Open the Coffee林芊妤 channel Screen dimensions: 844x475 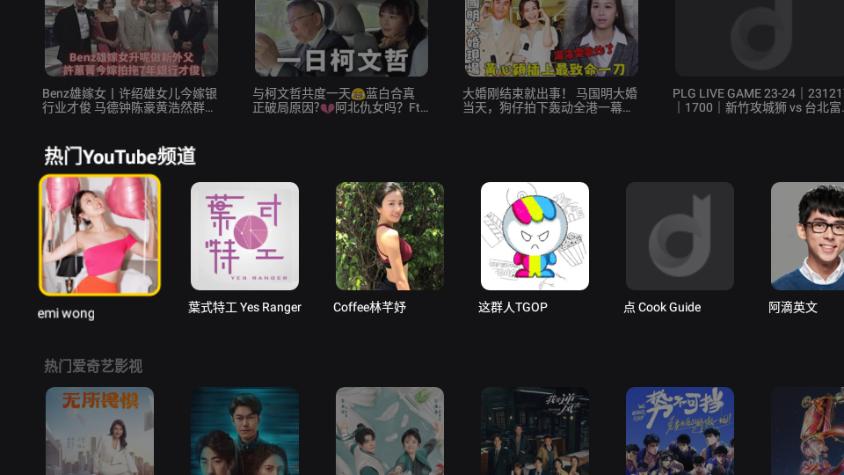tap(390, 236)
